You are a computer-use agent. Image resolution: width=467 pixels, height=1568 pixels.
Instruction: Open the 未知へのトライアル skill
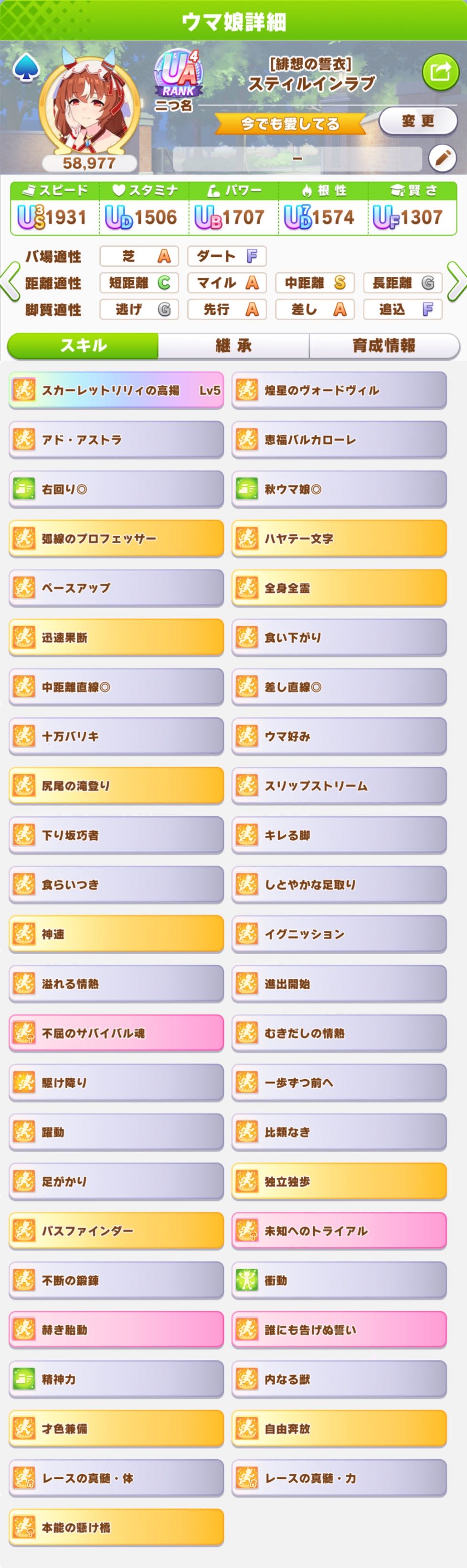[x=339, y=1231]
